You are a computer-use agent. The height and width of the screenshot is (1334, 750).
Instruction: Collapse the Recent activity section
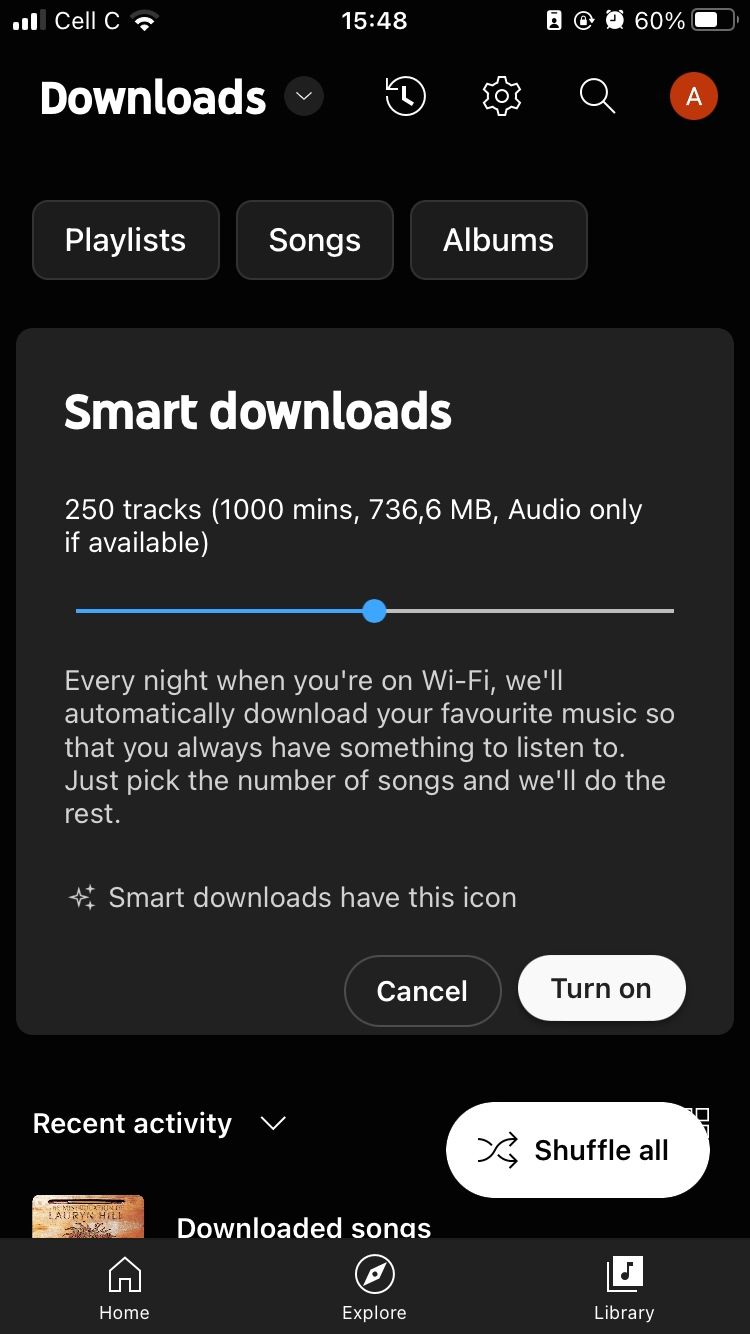[272, 1124]
